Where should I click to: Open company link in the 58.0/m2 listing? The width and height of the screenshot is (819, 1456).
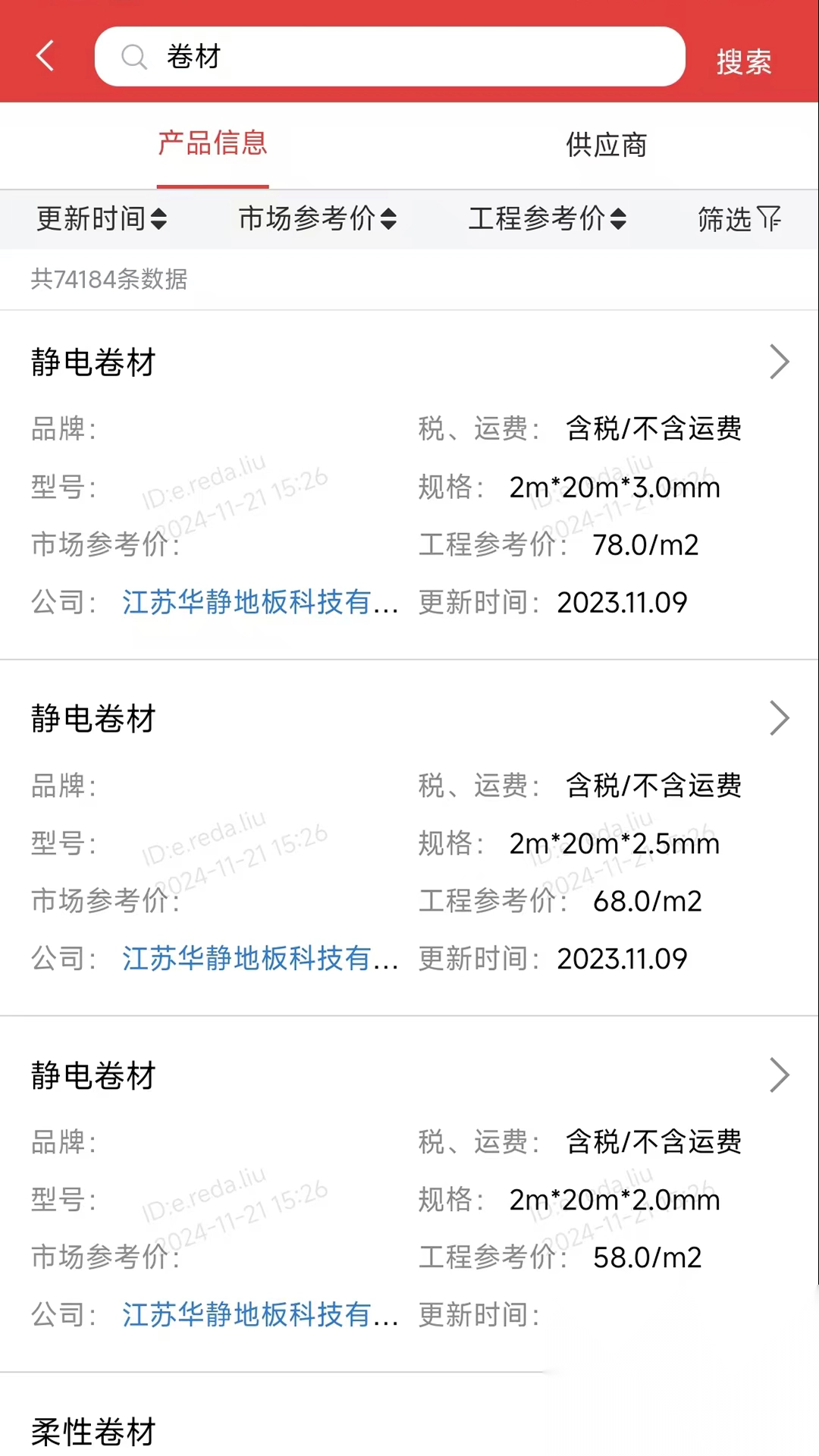259,1315
